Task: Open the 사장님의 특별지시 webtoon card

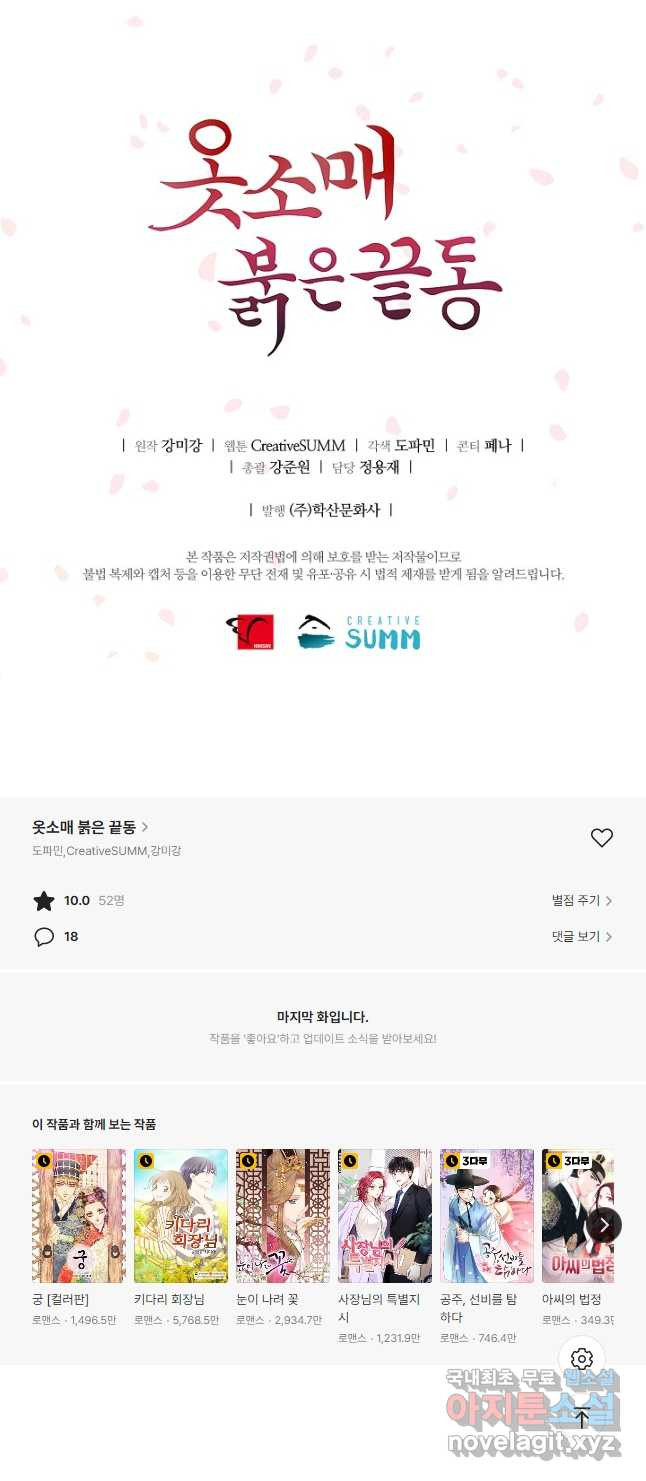Action: coord(384,1215)
